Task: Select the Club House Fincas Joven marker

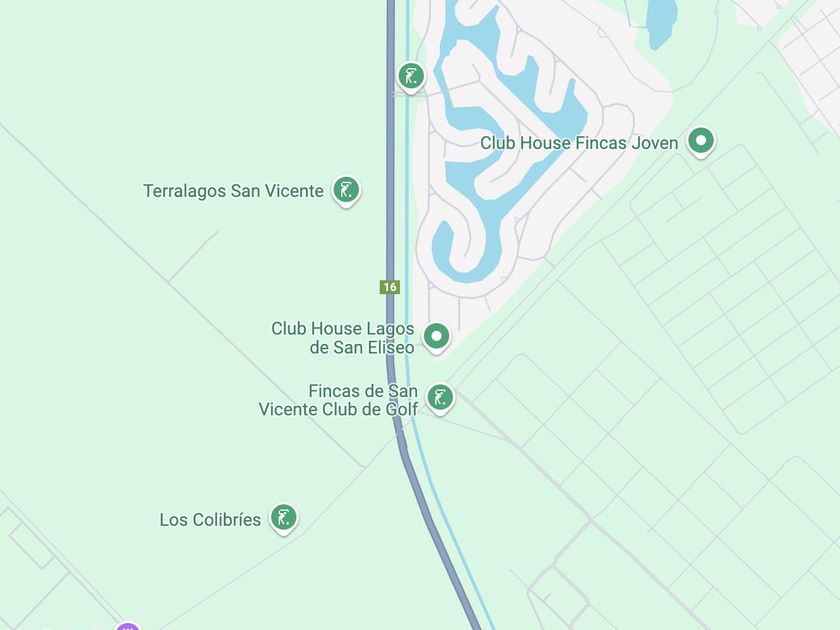Action: (x=701, y=142)
